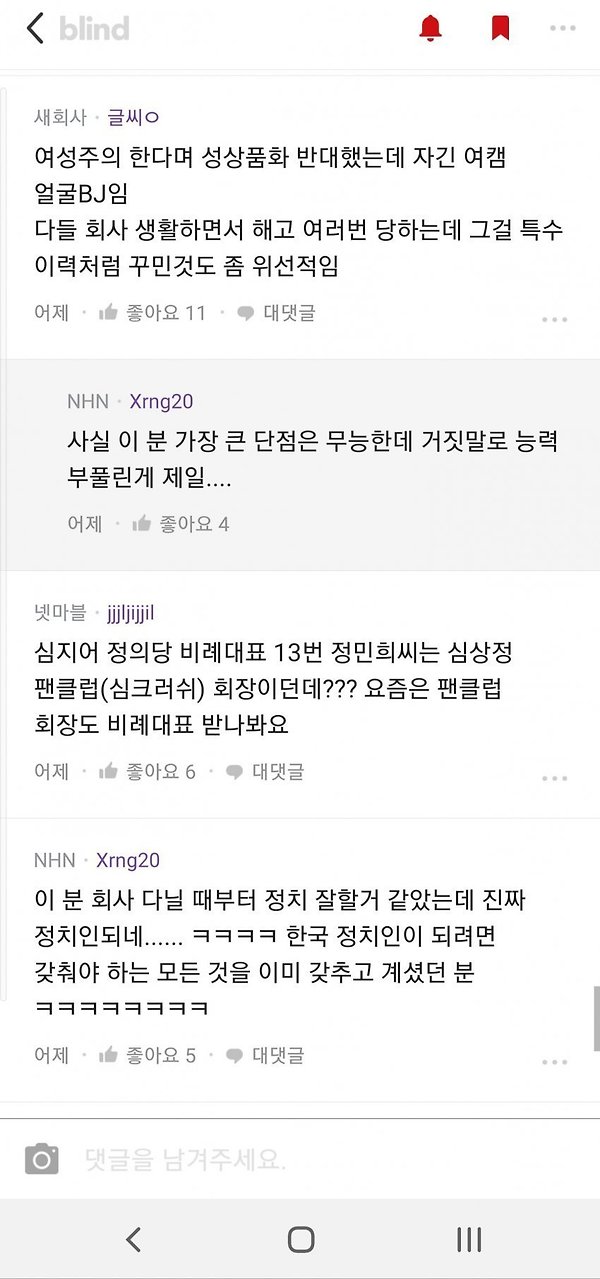
Task: Open recent apps from the navigation bar
Action: [469, 1240]
